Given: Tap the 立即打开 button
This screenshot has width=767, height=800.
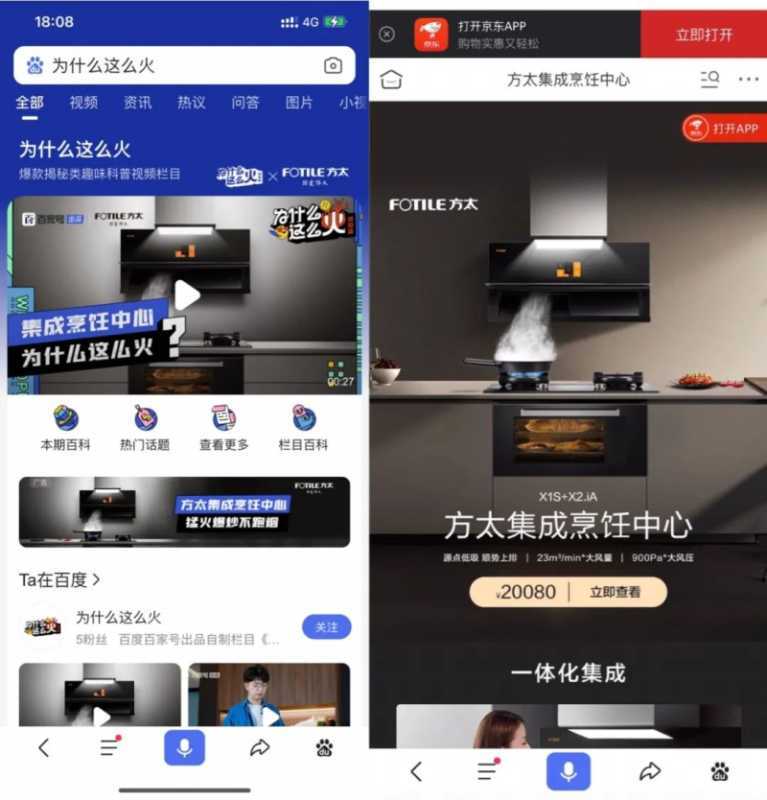Looking at the screenshot, I should coord(707,33).
